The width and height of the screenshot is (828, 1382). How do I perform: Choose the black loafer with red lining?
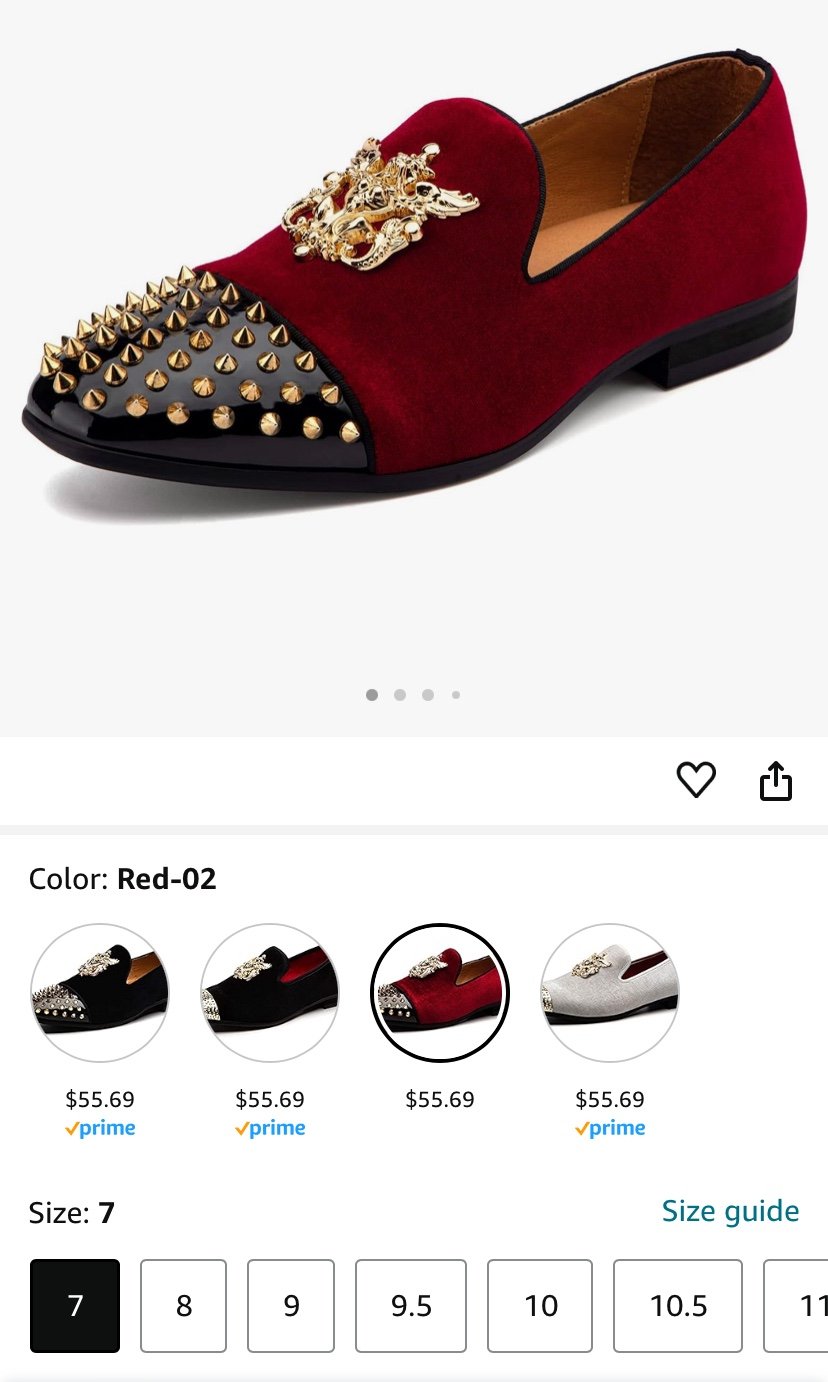(270, 993)
